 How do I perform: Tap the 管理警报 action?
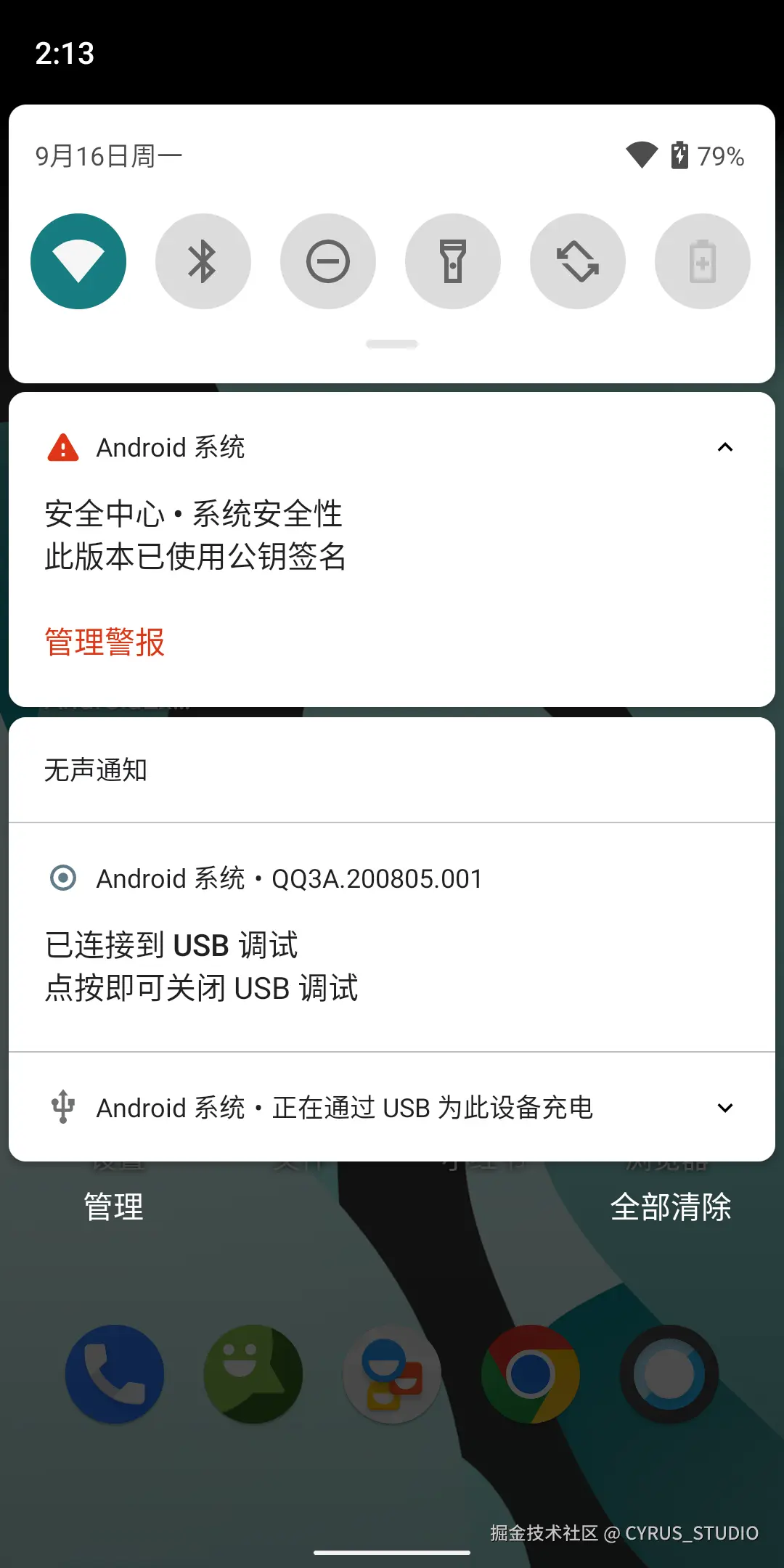(105, 642)
